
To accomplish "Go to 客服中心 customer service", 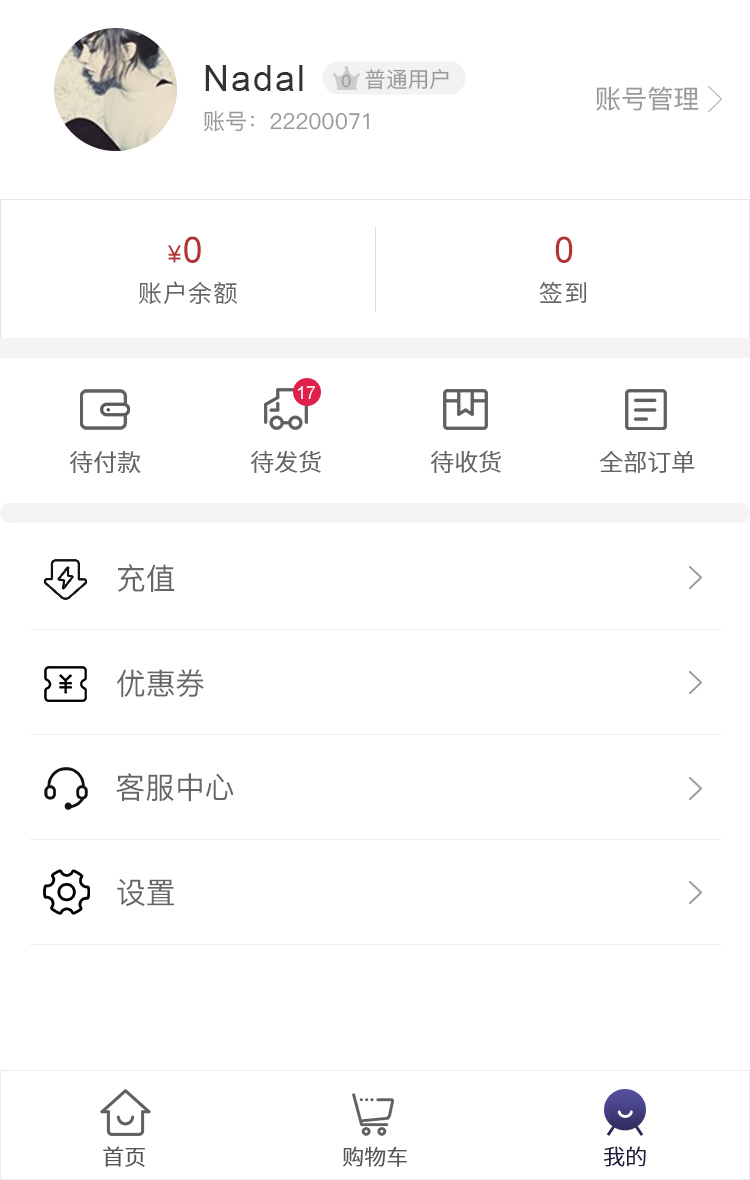I will 375,788.
